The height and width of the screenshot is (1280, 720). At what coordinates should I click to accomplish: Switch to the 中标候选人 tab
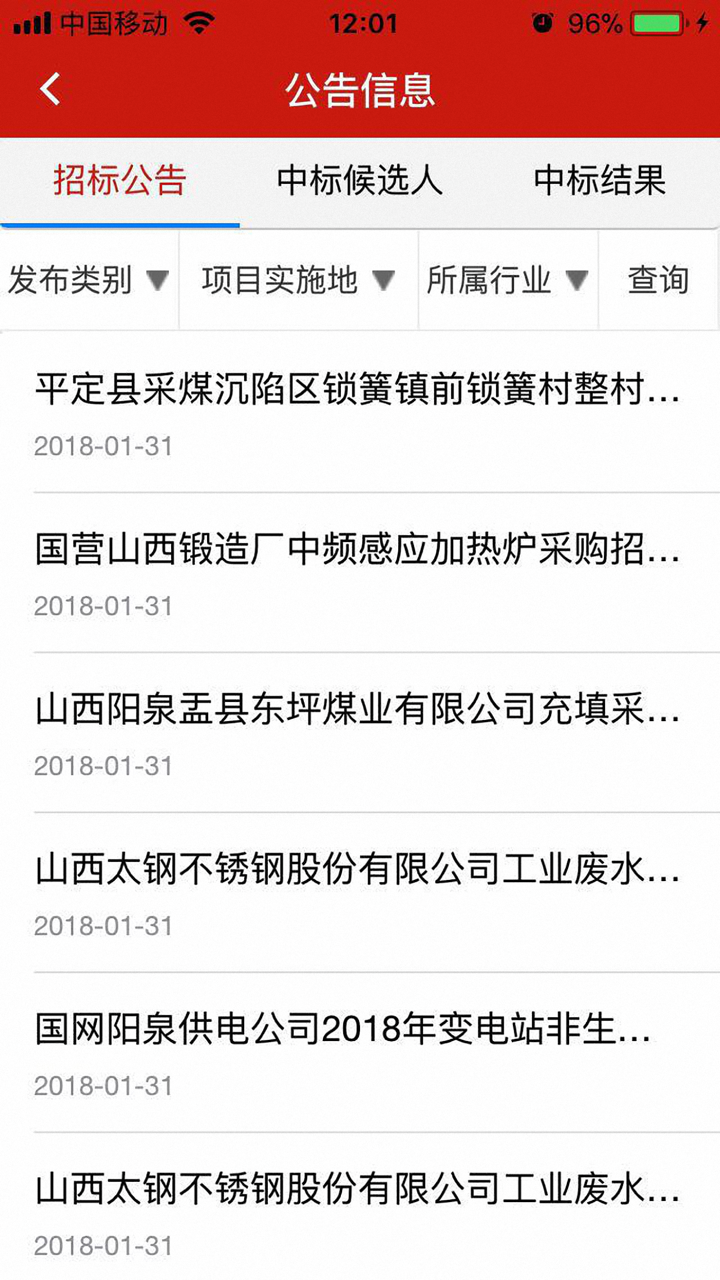(x=360, y=181)
